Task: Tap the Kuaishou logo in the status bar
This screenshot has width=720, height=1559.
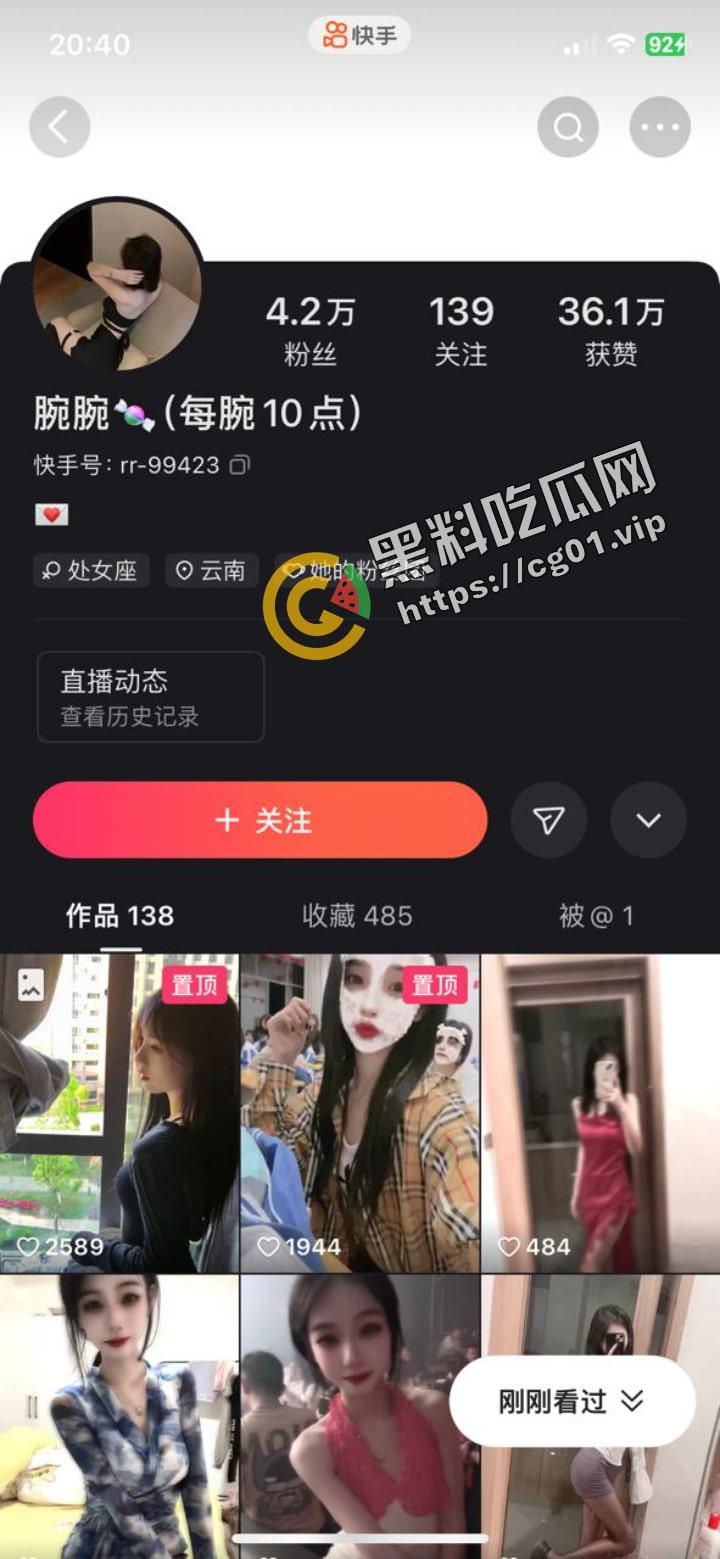Action: [x=358, y=30]
